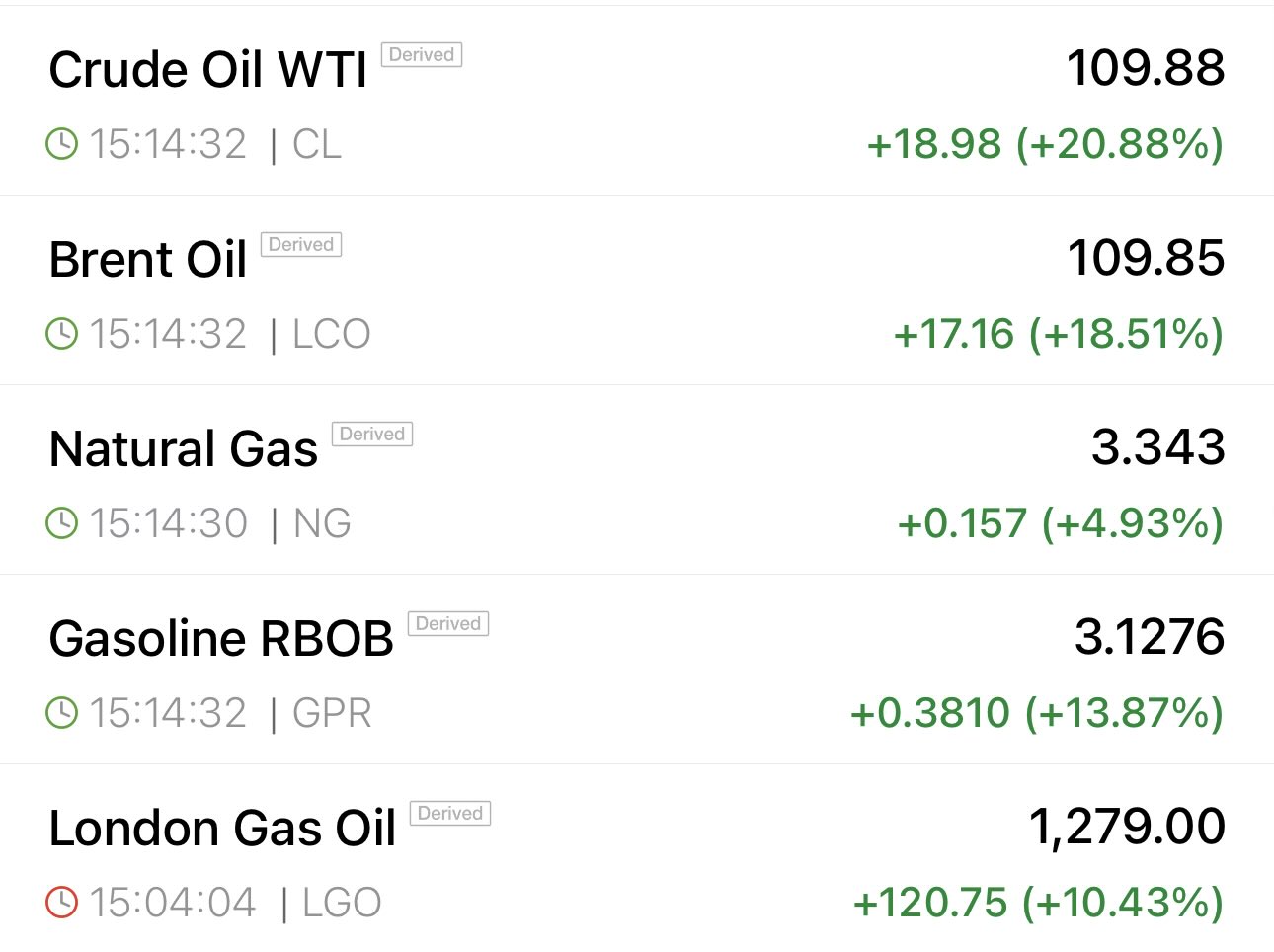View Brent Oil details
1274x952 pixels.
(x=148, y=261)
